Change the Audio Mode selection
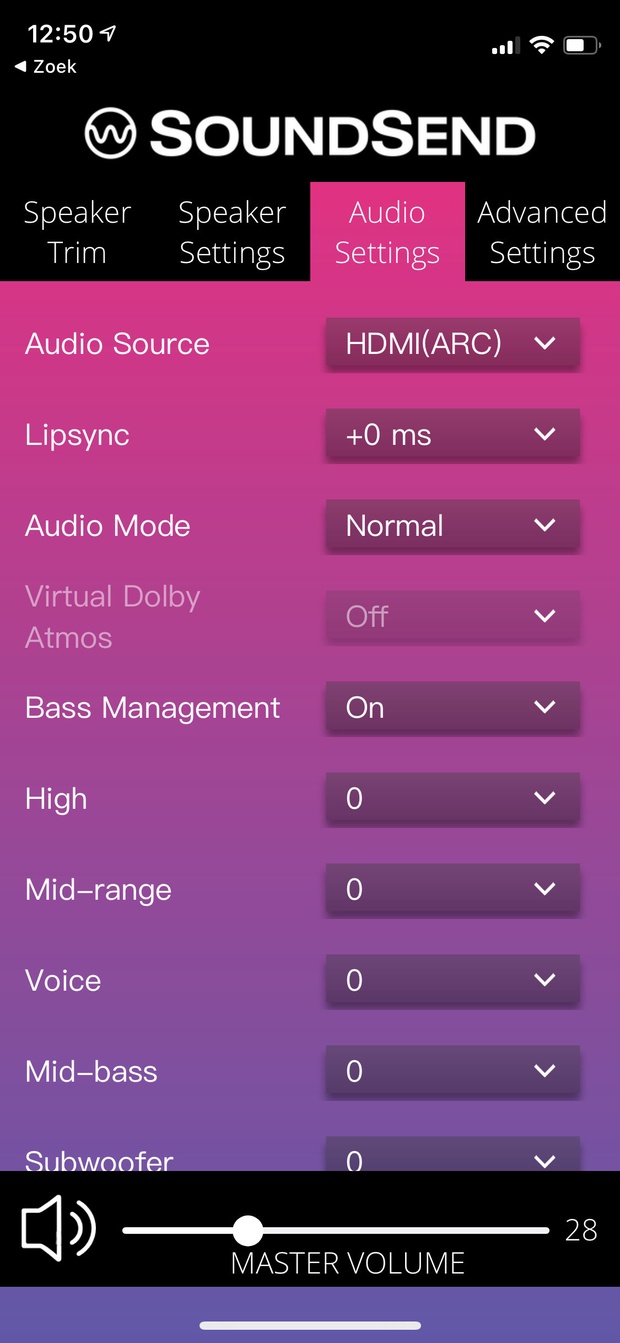 pos(452,526)
